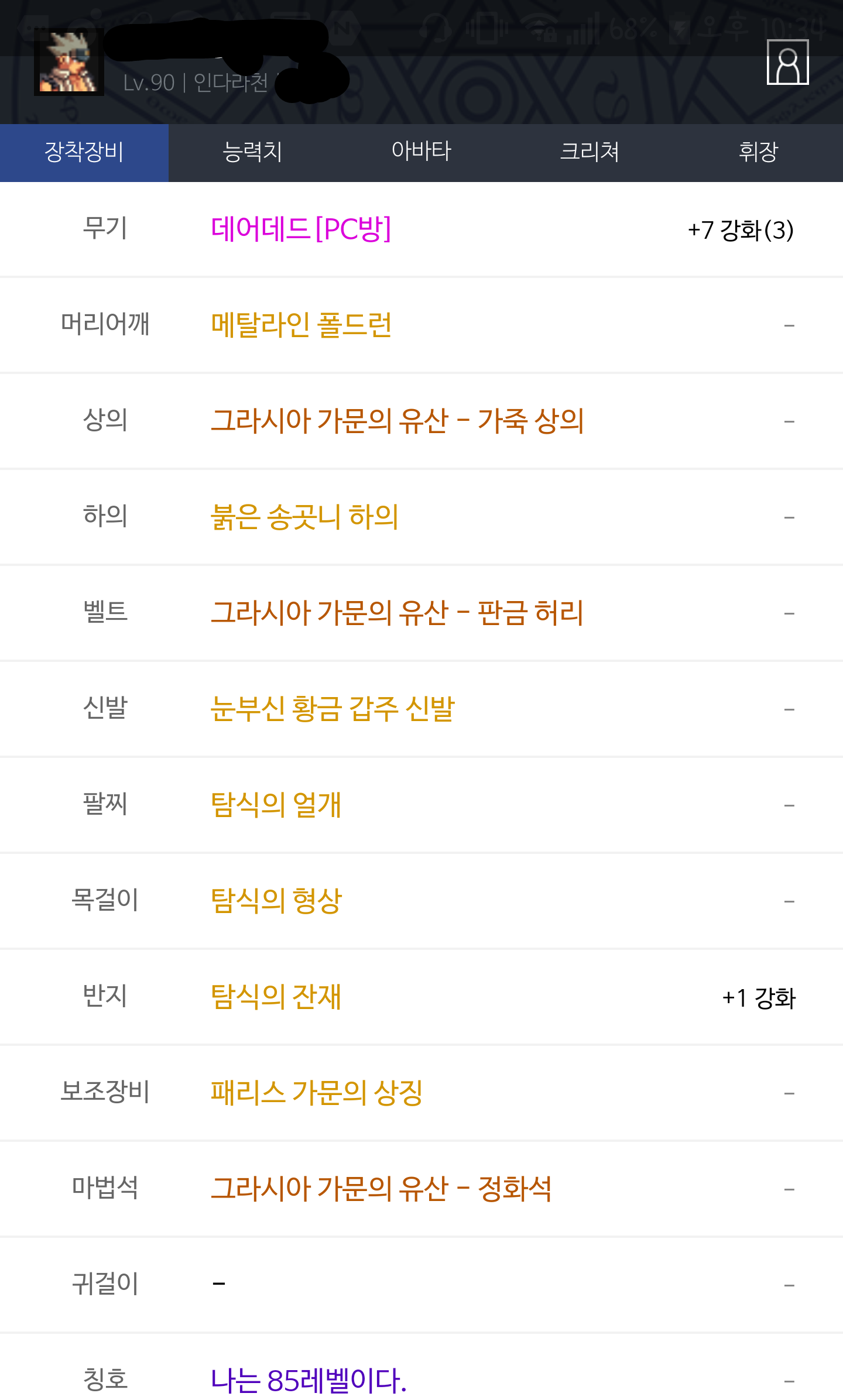Open the 크리쳐 tab
Viewport: 843px width, 1400px height.
[x=590, y=152]
